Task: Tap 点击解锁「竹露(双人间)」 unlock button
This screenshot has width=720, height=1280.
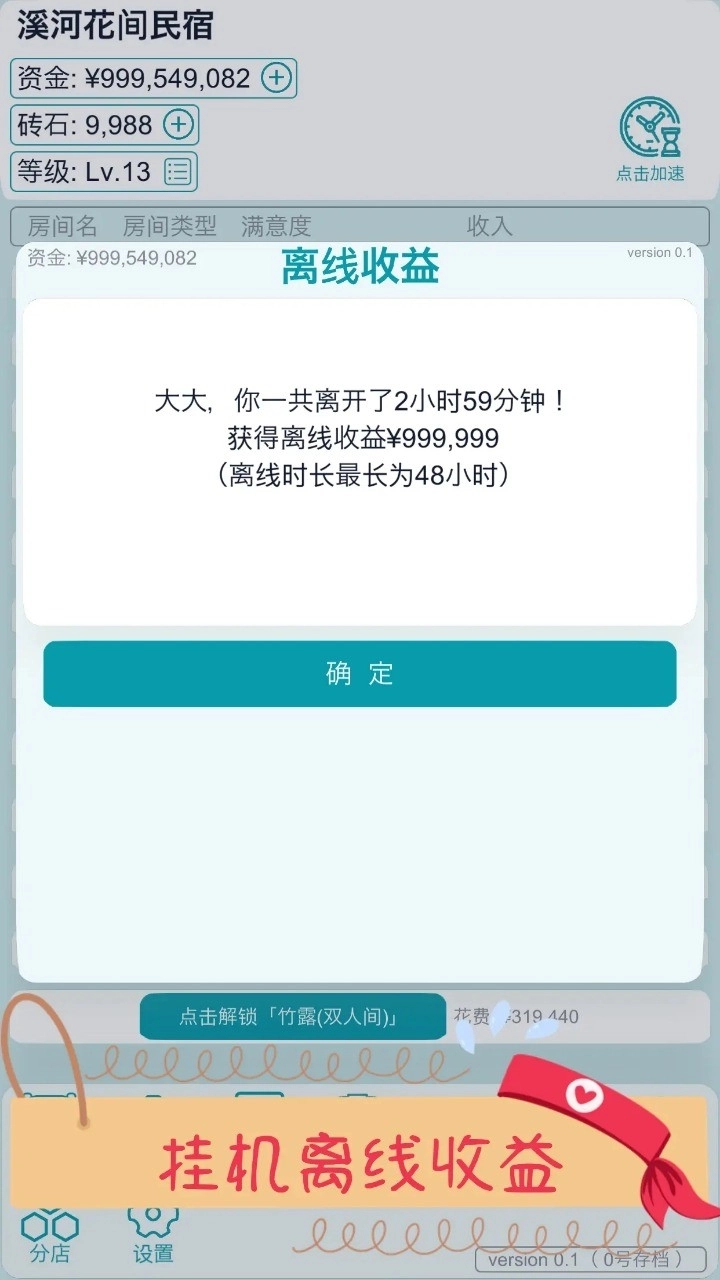Action: pos(295,1016)
